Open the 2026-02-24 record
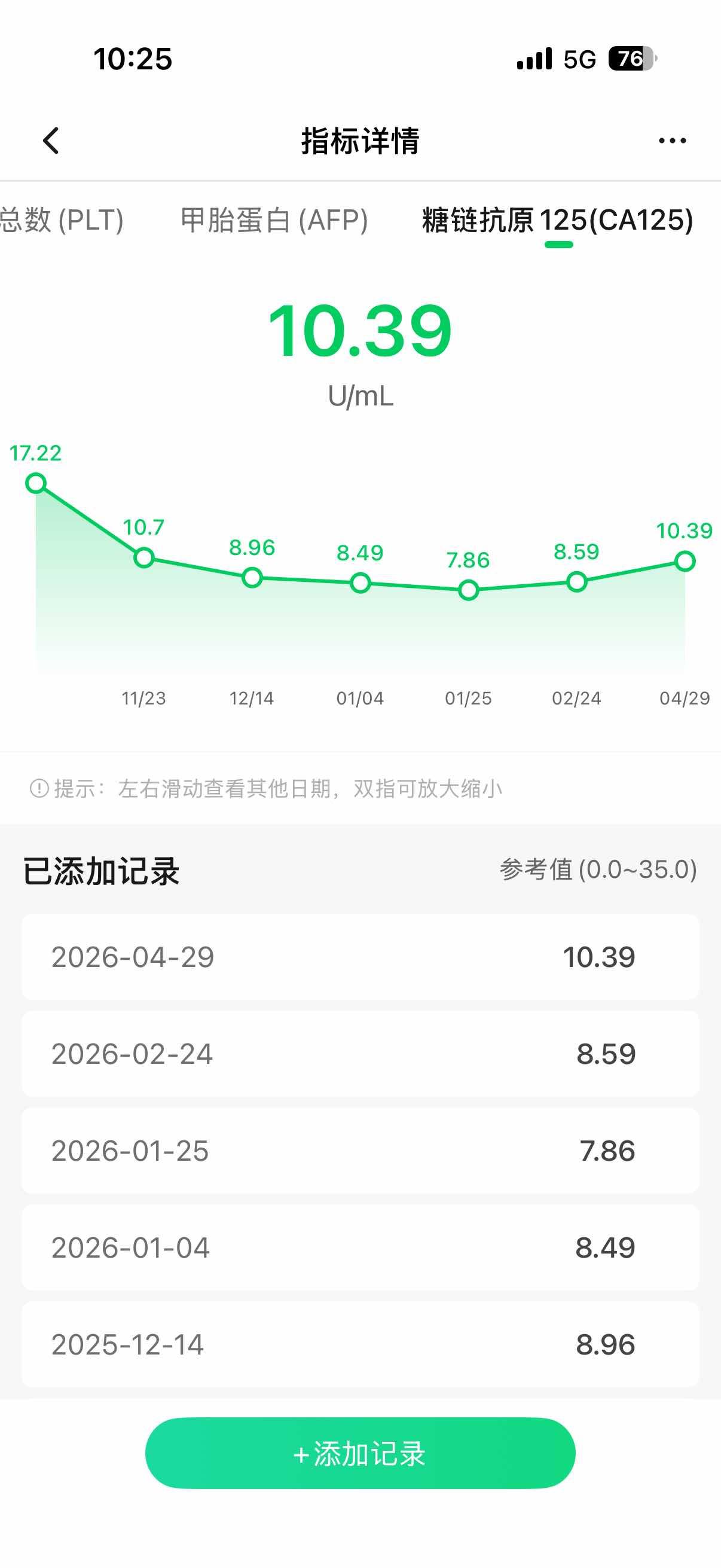This screenshot has width=721, height=1568. pos(360,1054)
